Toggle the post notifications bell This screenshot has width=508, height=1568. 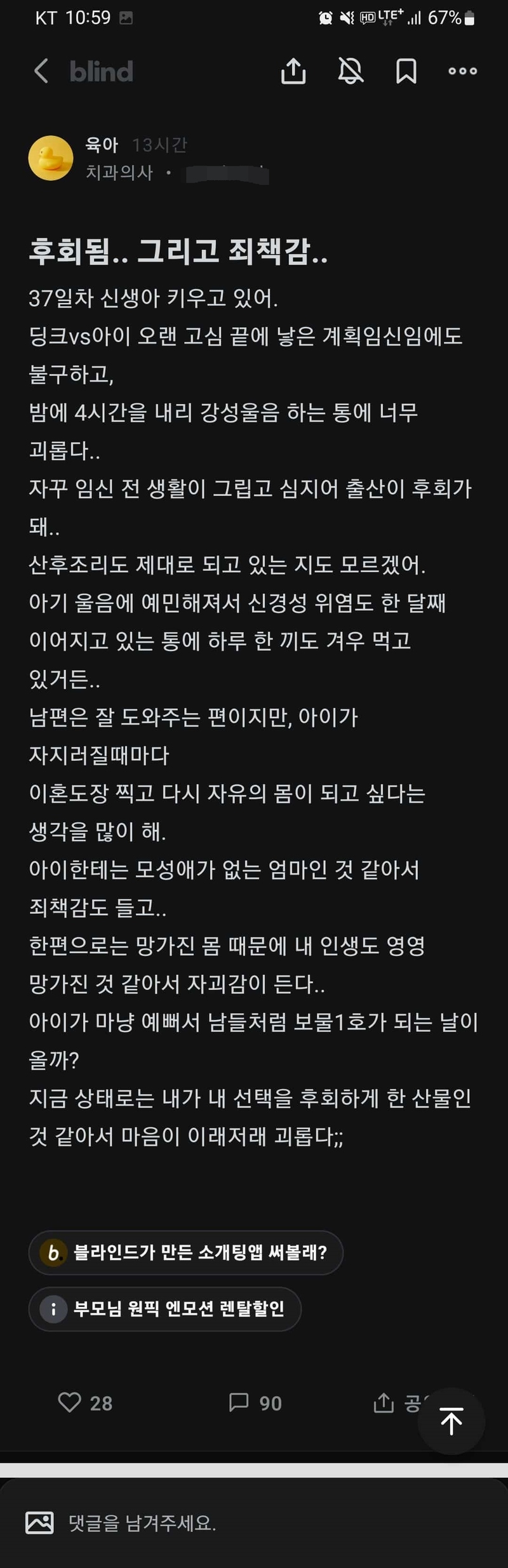pos(351,71)
